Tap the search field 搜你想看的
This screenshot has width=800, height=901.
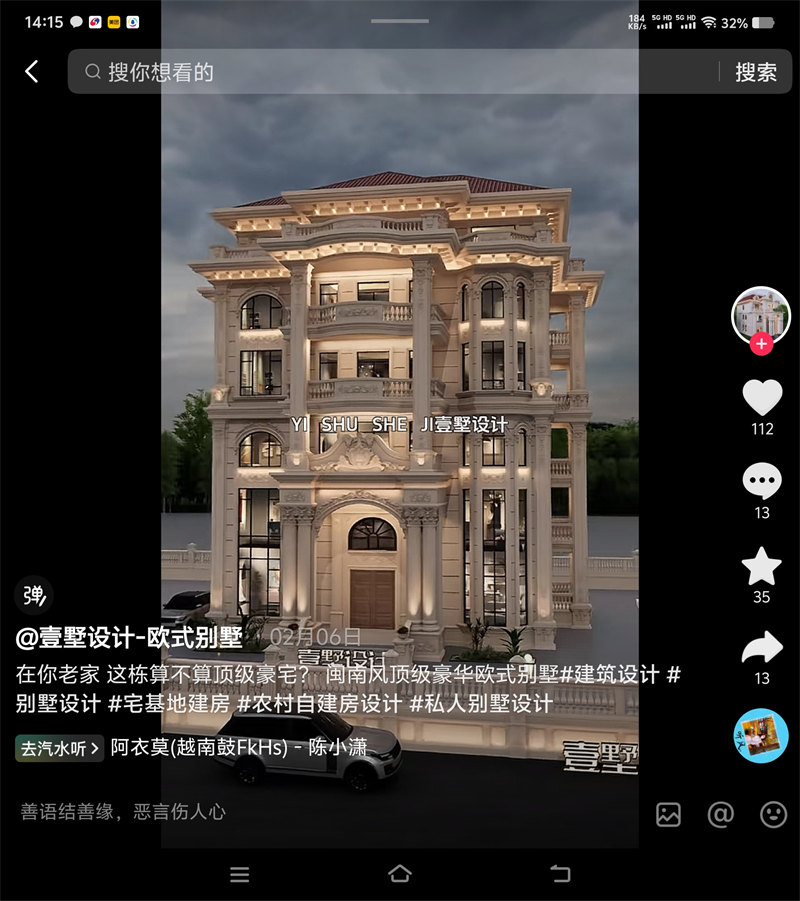click(x=390, y=72)
